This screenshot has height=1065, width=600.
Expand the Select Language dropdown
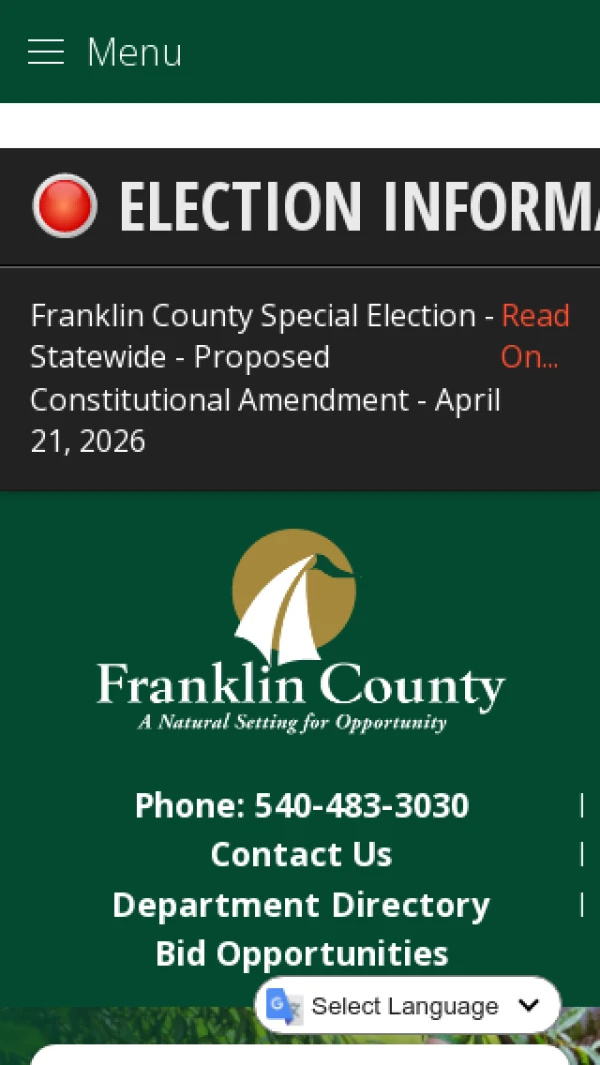point(408,1005)
